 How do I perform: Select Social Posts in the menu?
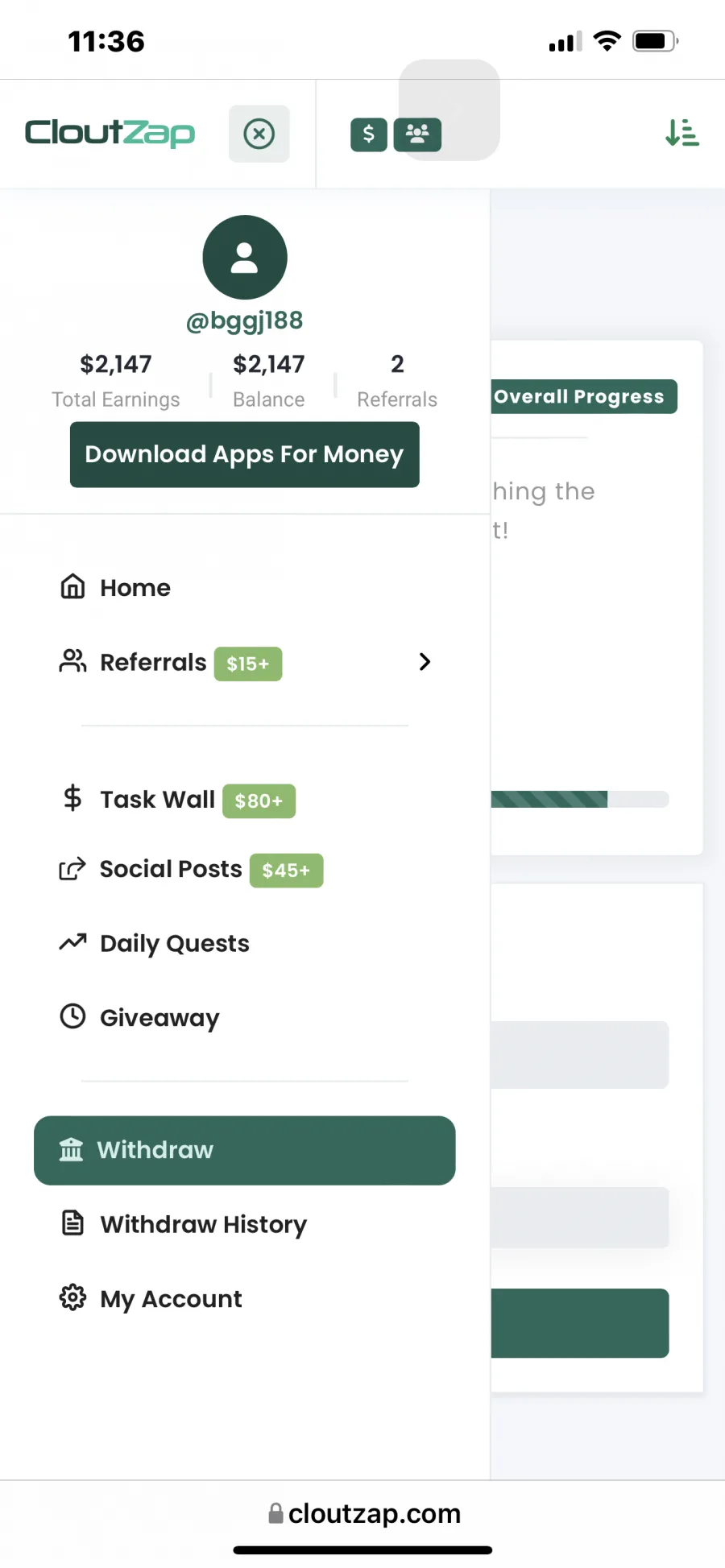click(x=245, y=870)
